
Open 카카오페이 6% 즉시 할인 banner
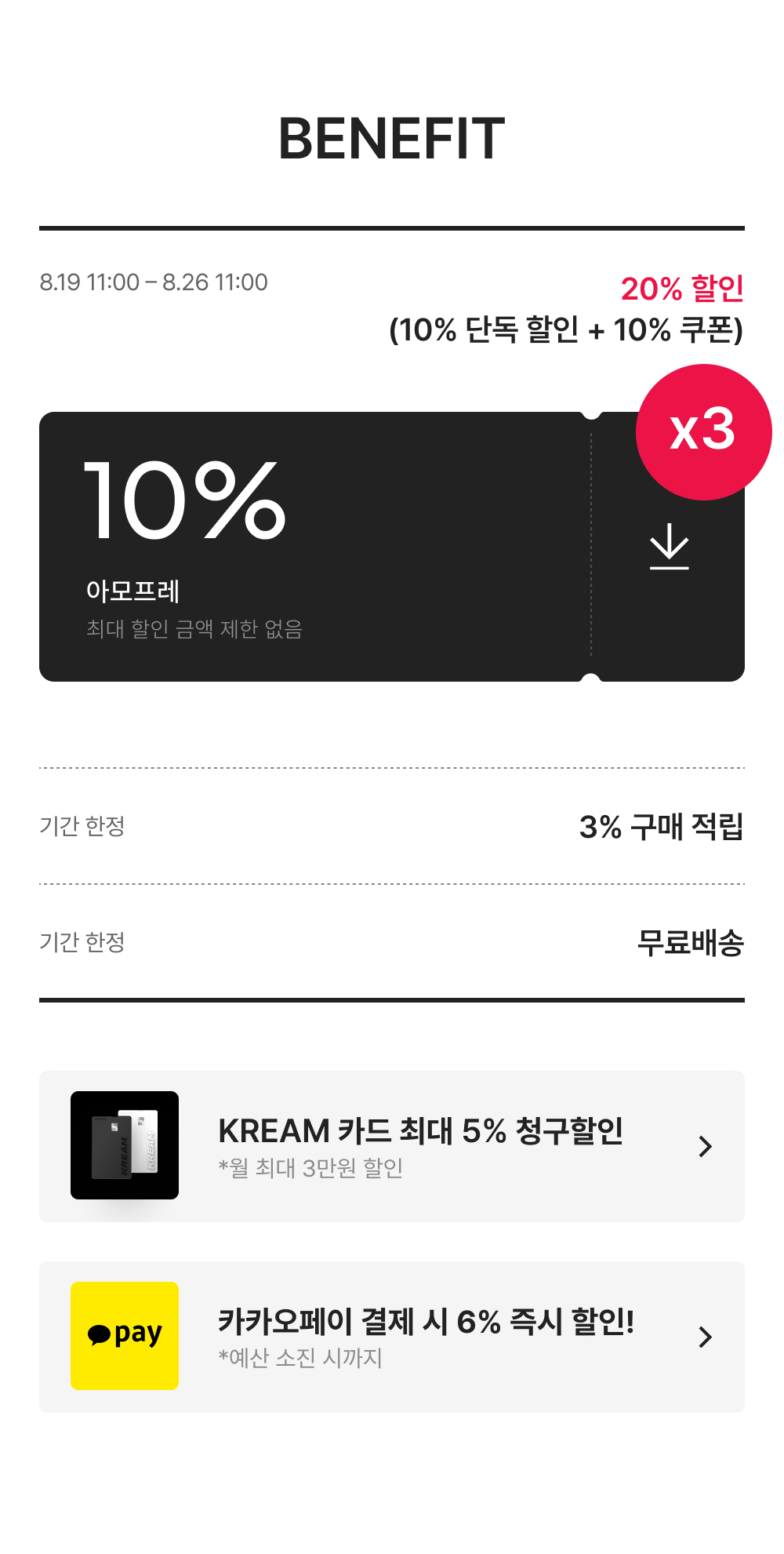point(392,1337)
